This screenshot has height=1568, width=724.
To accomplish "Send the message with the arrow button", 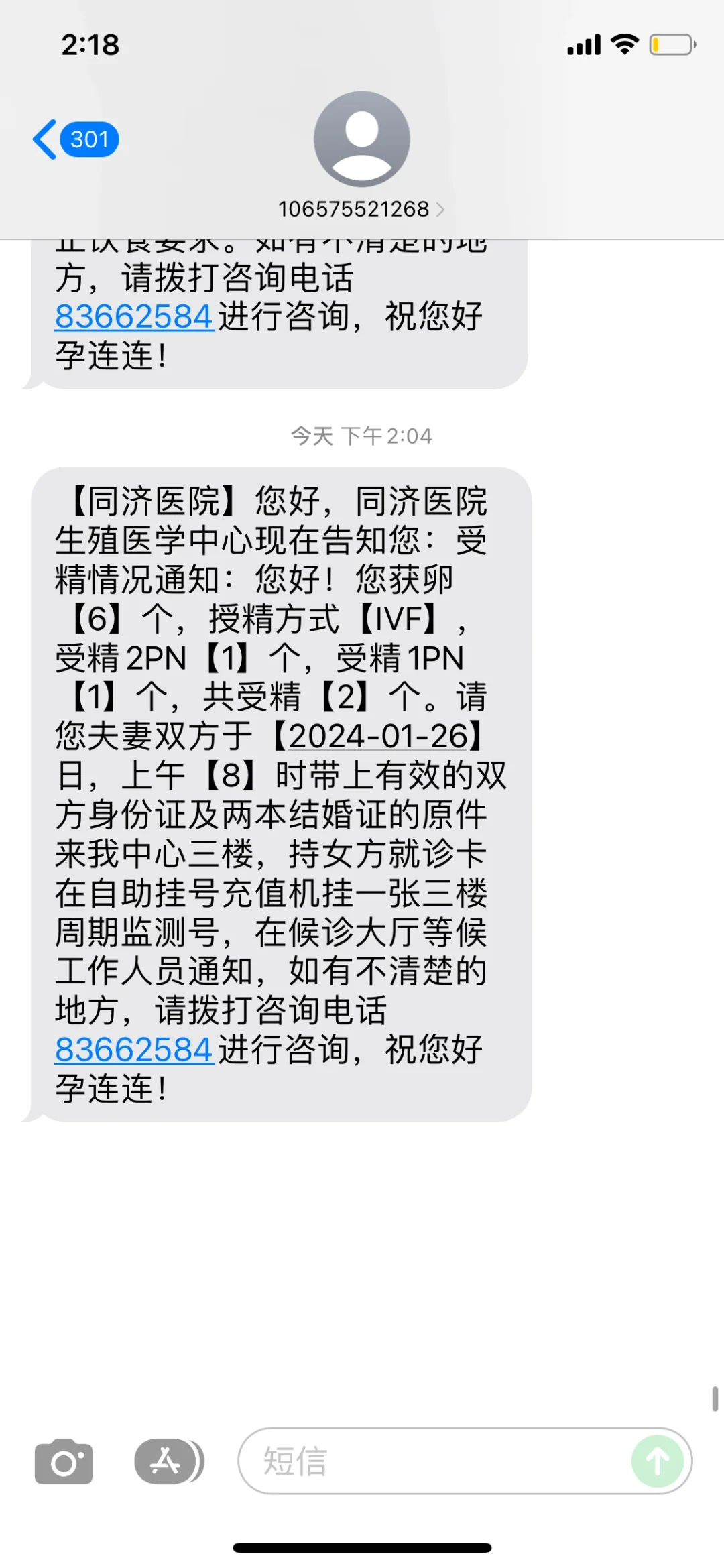I will click(x=657, y=1461).
